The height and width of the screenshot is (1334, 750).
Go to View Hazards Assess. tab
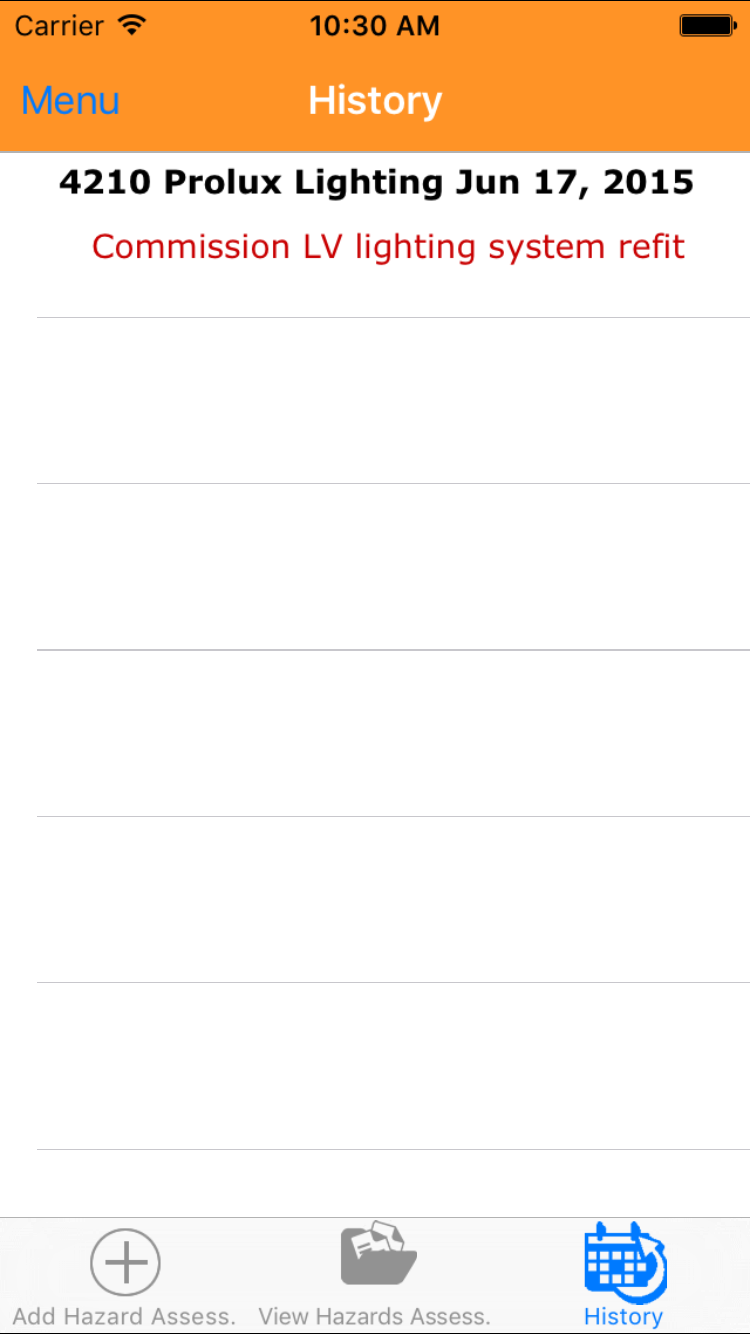(375, 1276)
